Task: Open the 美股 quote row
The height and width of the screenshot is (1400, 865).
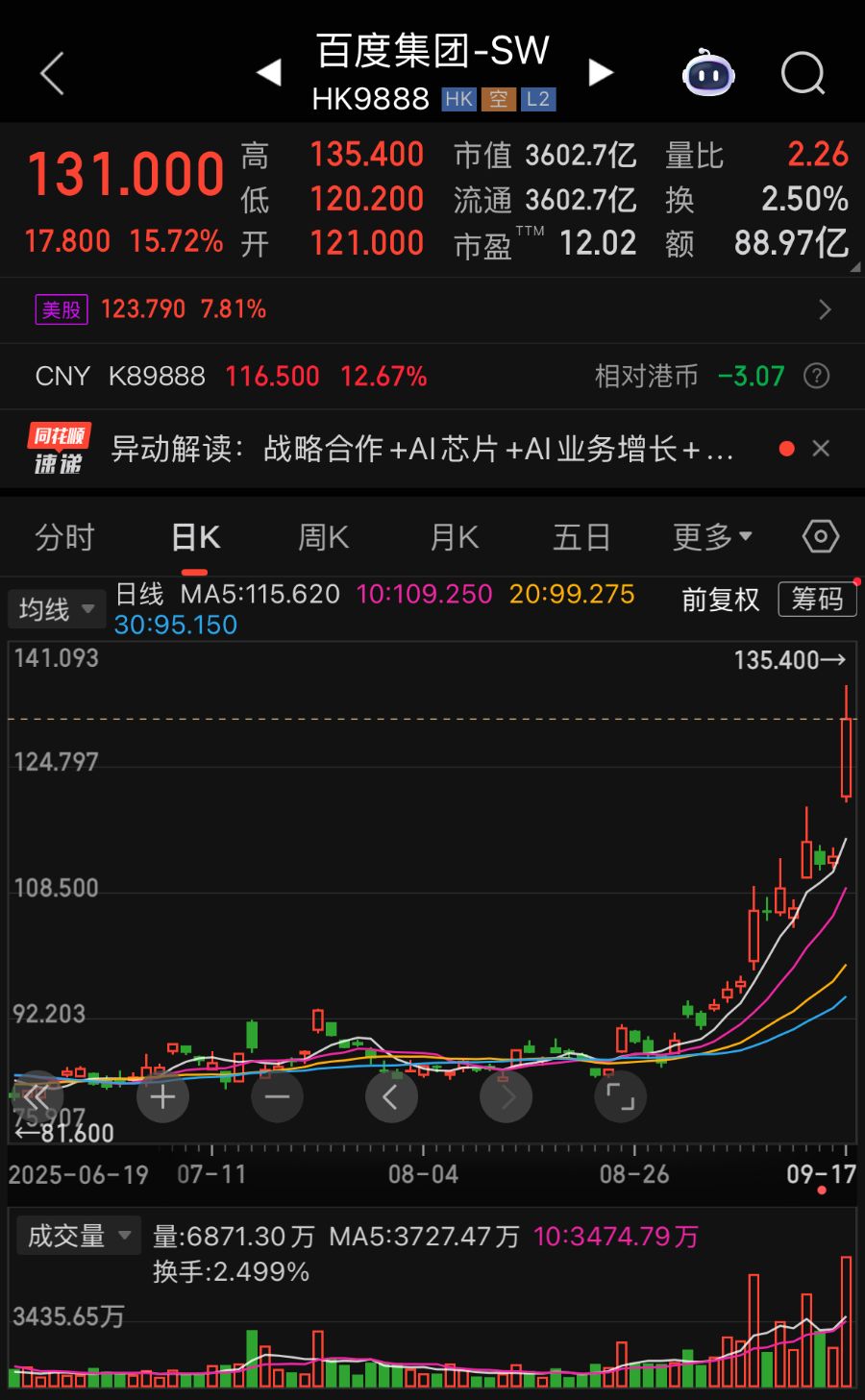Action: (x=432, y=309)
